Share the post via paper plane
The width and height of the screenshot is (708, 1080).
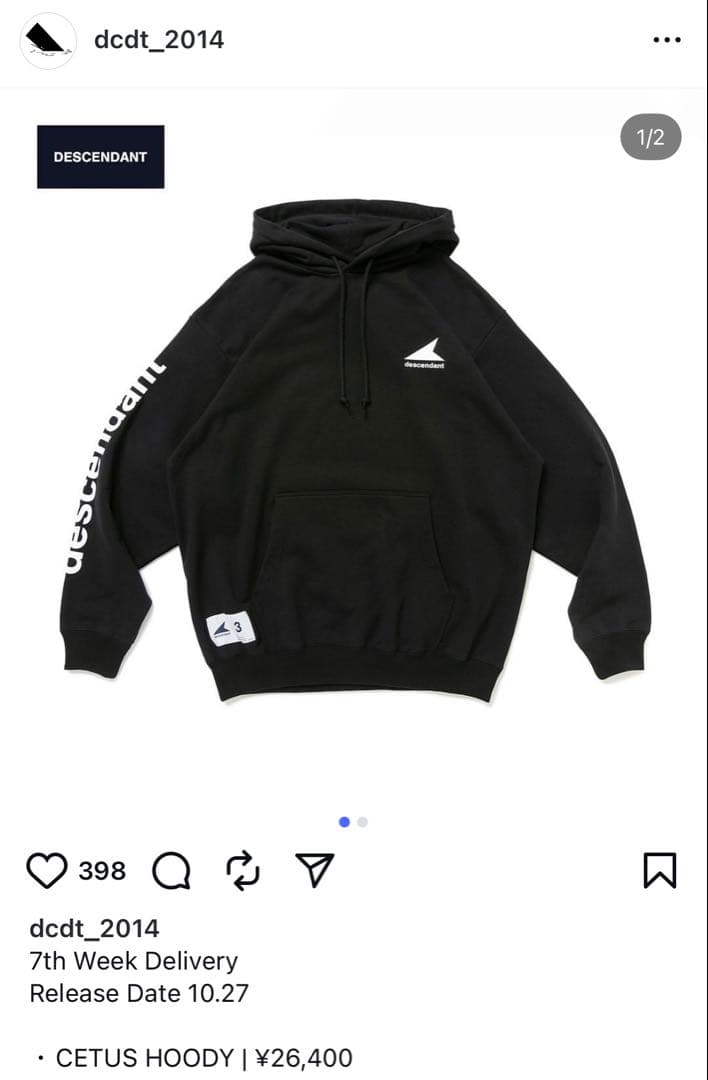coord(315,871)
